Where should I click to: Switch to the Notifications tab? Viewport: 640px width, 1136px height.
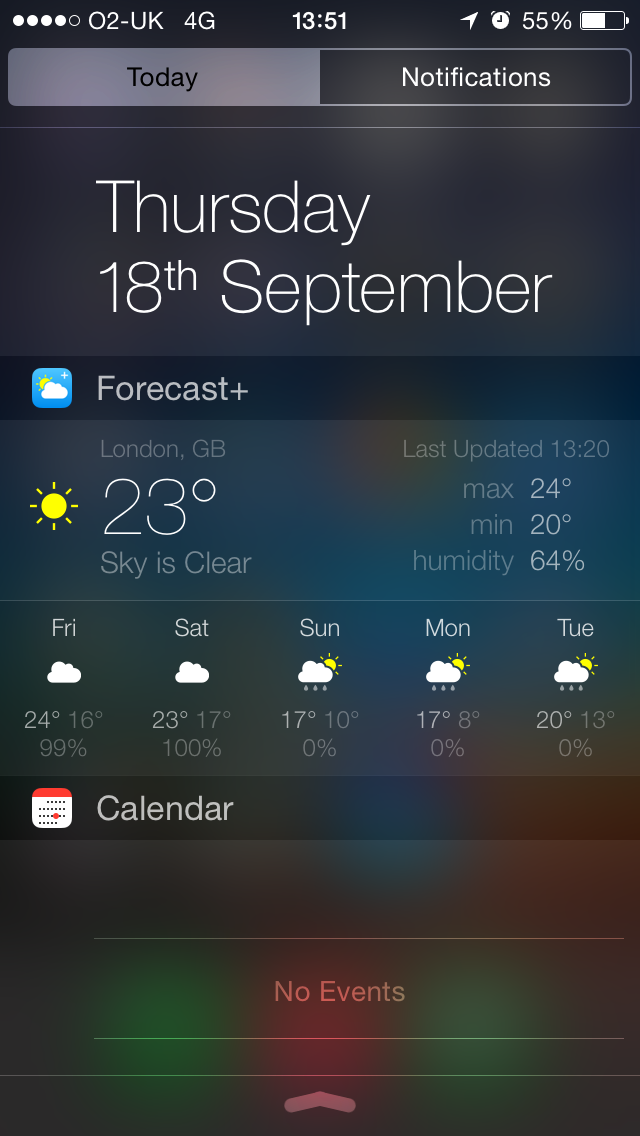475,78
